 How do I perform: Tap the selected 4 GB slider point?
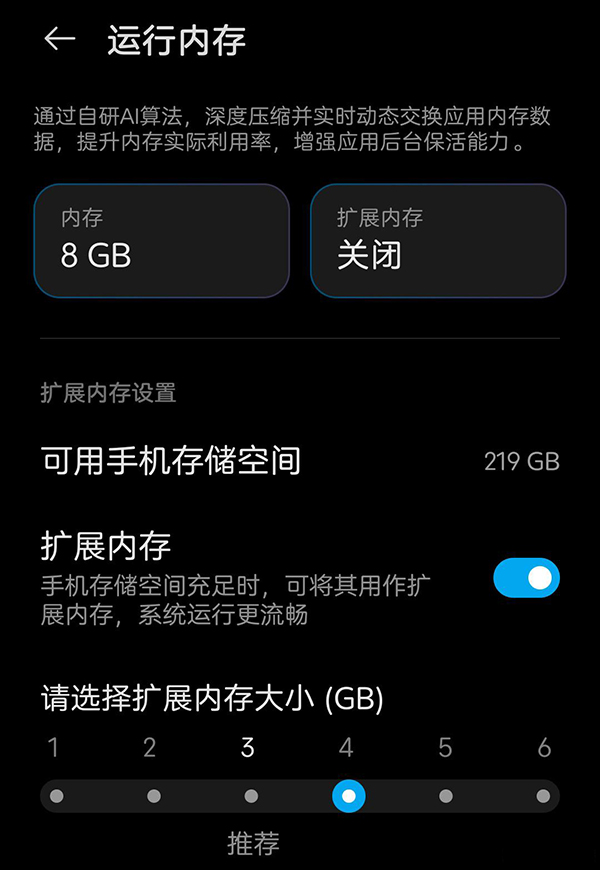(x=348, y=796)
